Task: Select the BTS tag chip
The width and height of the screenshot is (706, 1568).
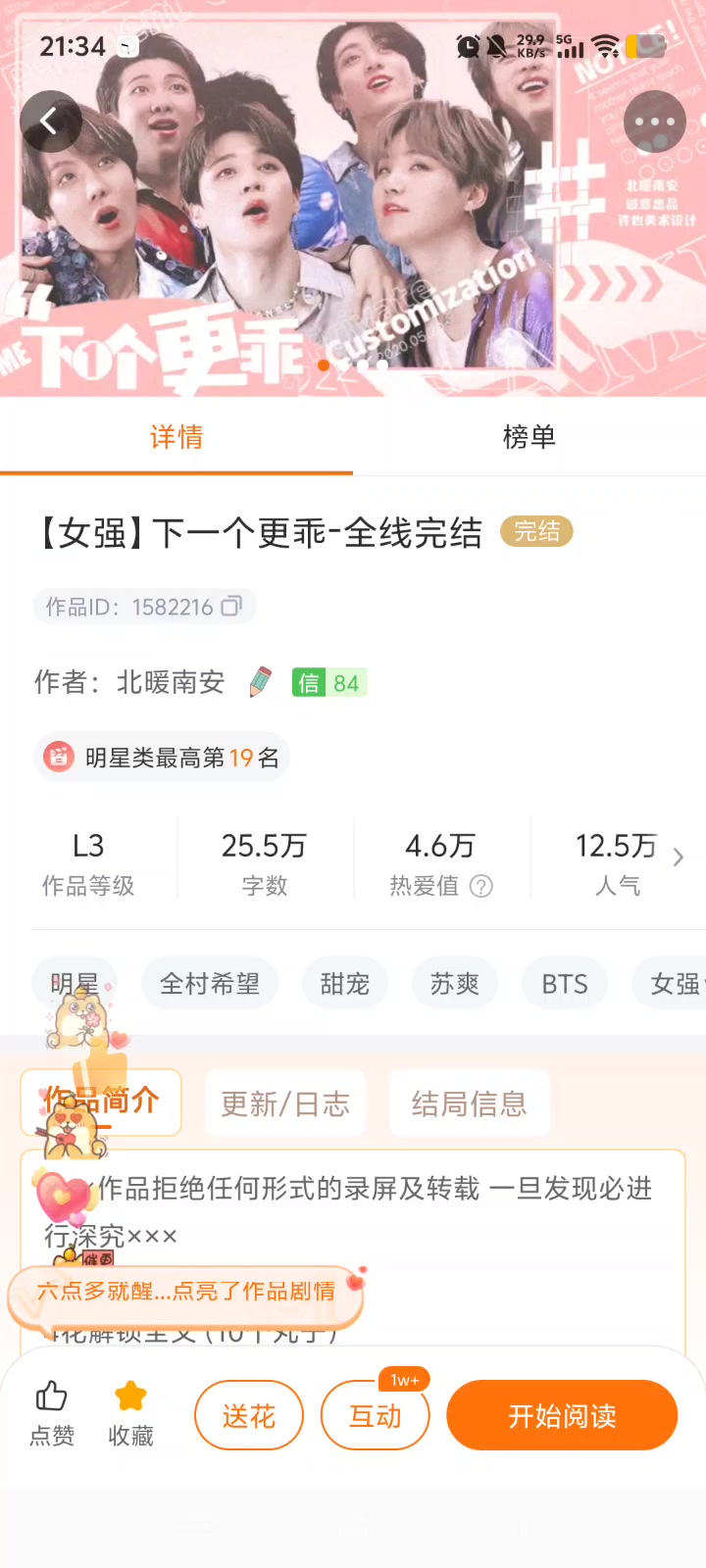Action: [564, 983]
